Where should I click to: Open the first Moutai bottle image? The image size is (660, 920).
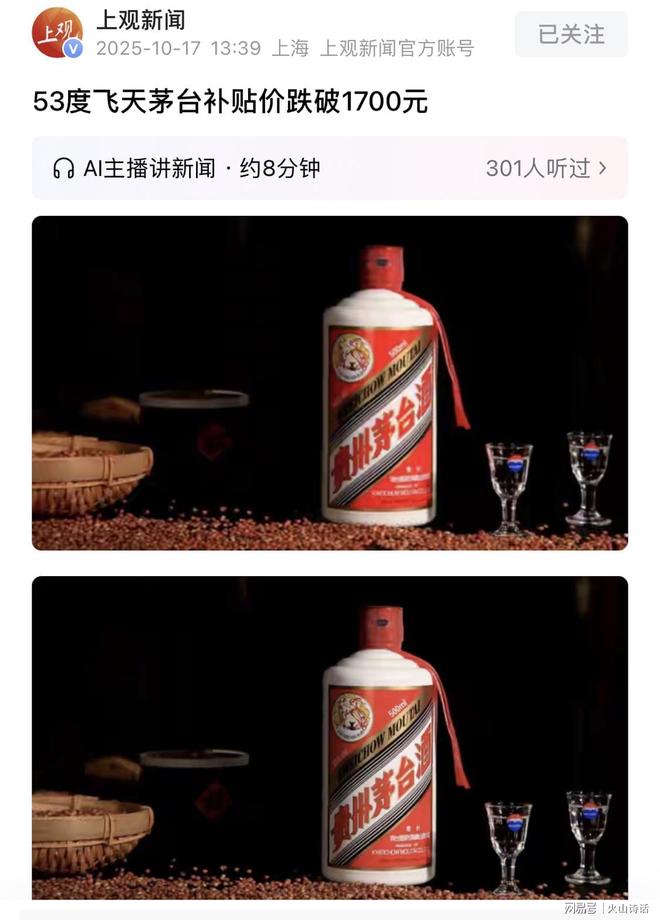(x=330, y=383)
